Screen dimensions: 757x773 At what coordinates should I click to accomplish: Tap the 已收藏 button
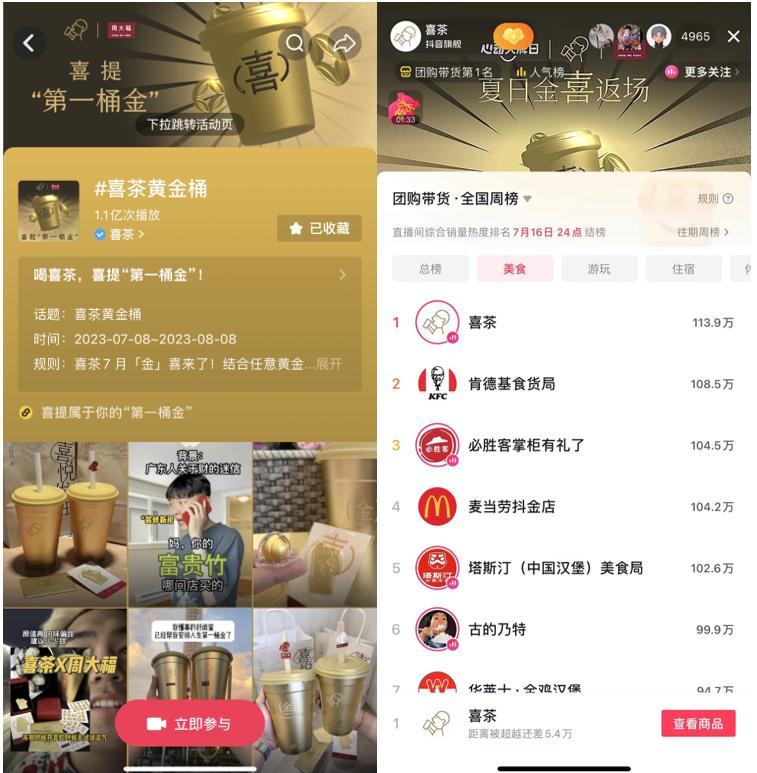tap(319, 228)
